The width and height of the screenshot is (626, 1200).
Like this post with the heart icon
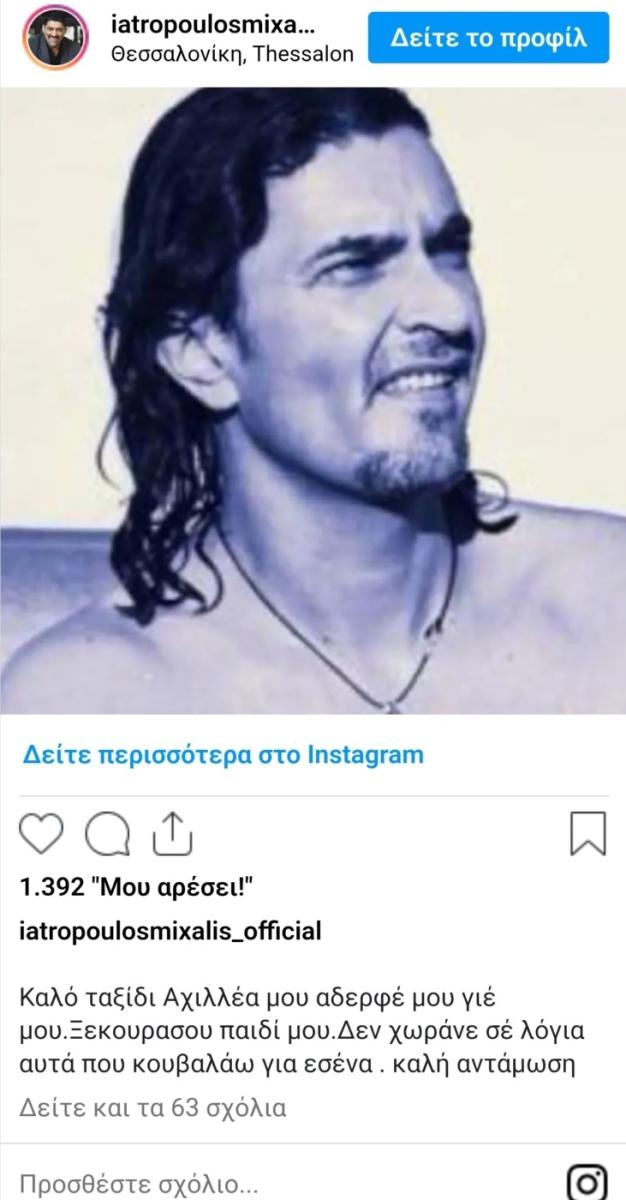tap(41, 832)
